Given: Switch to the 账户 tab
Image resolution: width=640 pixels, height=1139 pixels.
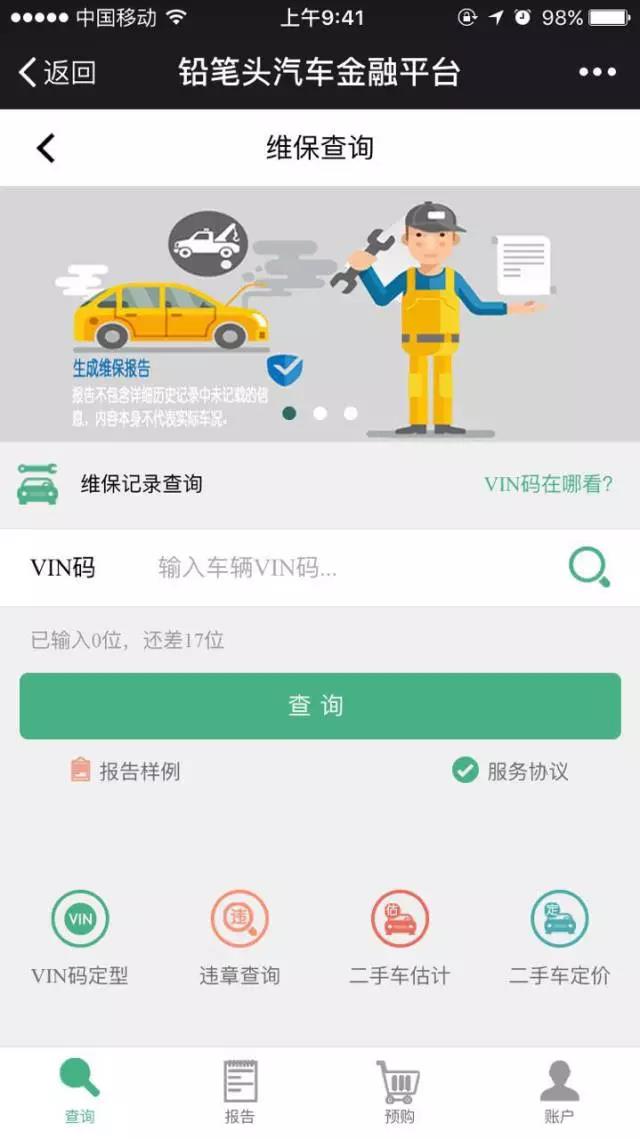Looking at the screenshot, I should 559,1092.
